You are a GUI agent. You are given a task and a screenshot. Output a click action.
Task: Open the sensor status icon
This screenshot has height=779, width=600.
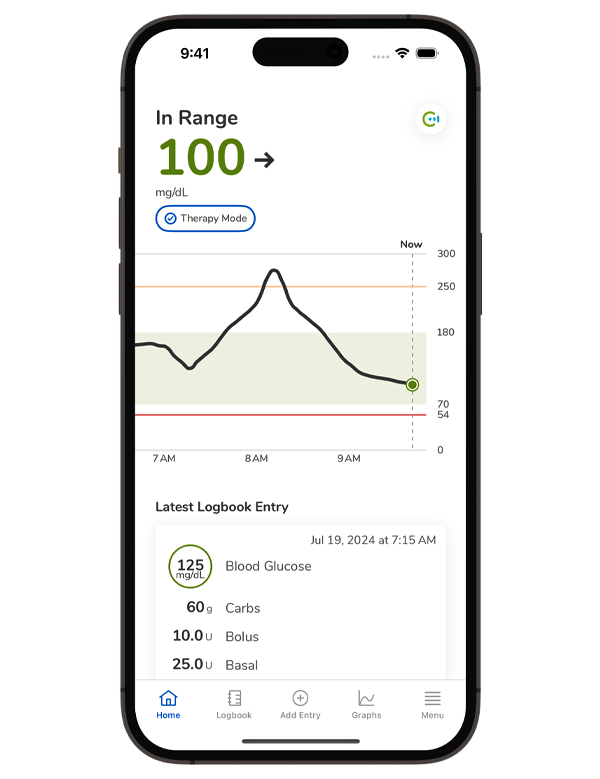(431, 119)
